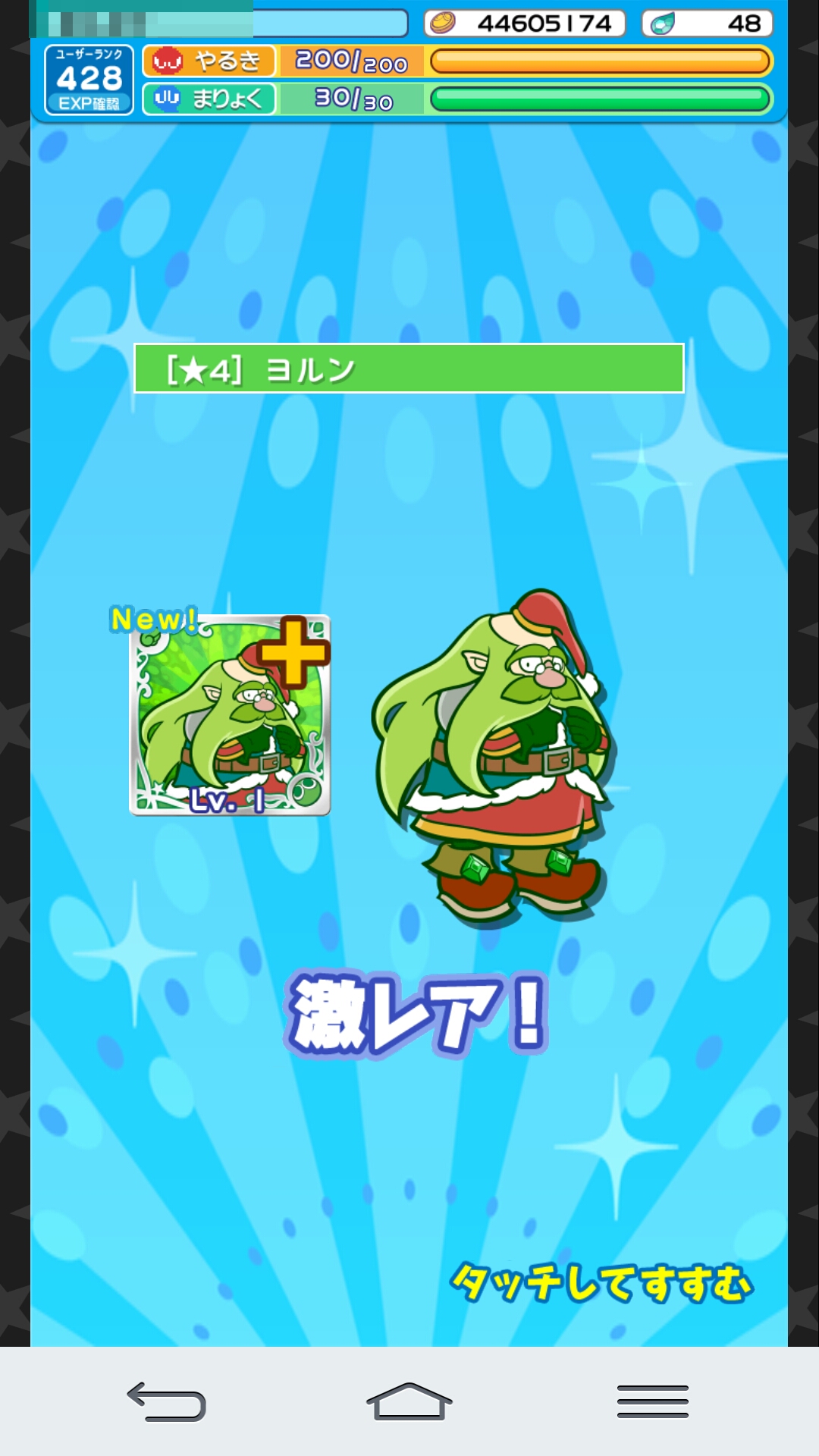Go back with the system back button
The image size is (819, 1456).
(167, 1401)
